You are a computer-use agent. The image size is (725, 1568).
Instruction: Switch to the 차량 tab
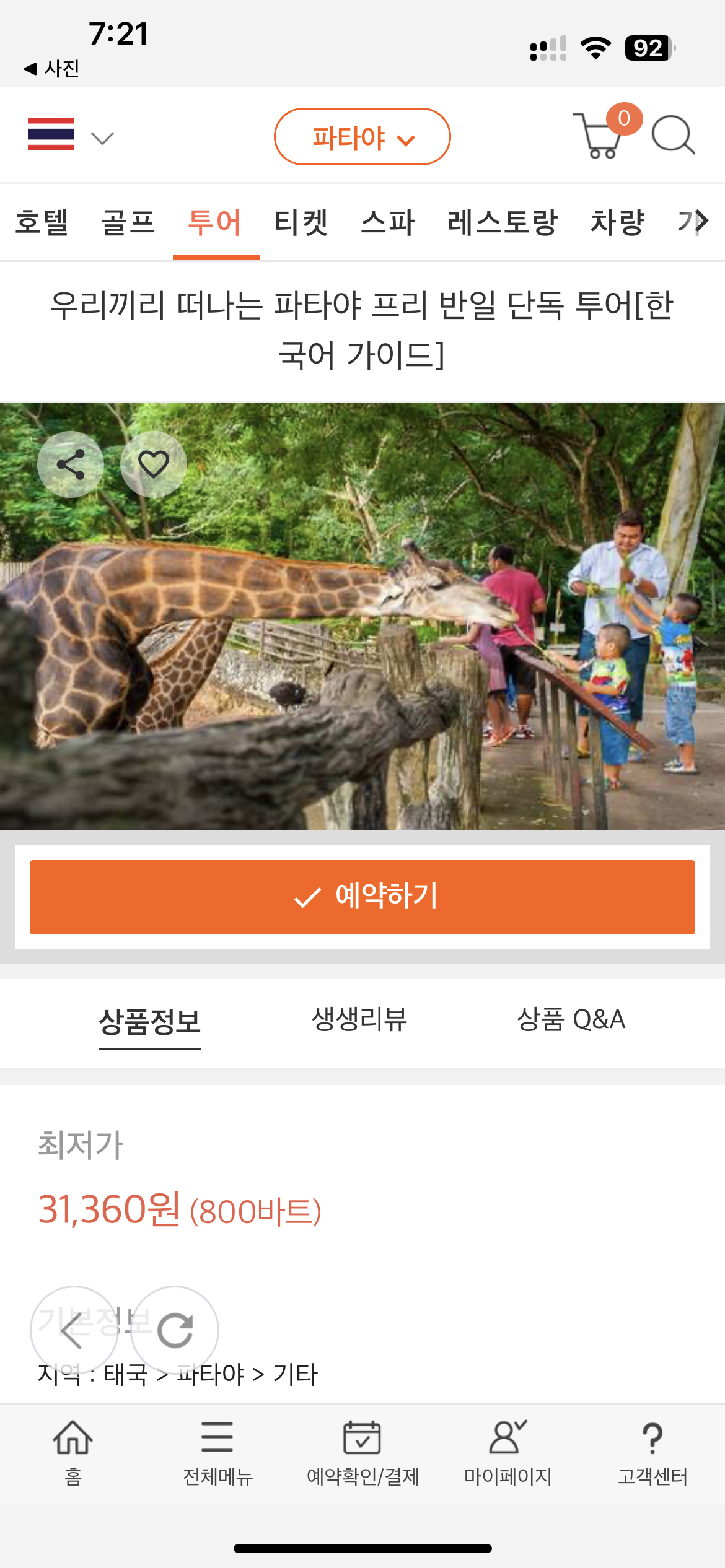point(618,222)
